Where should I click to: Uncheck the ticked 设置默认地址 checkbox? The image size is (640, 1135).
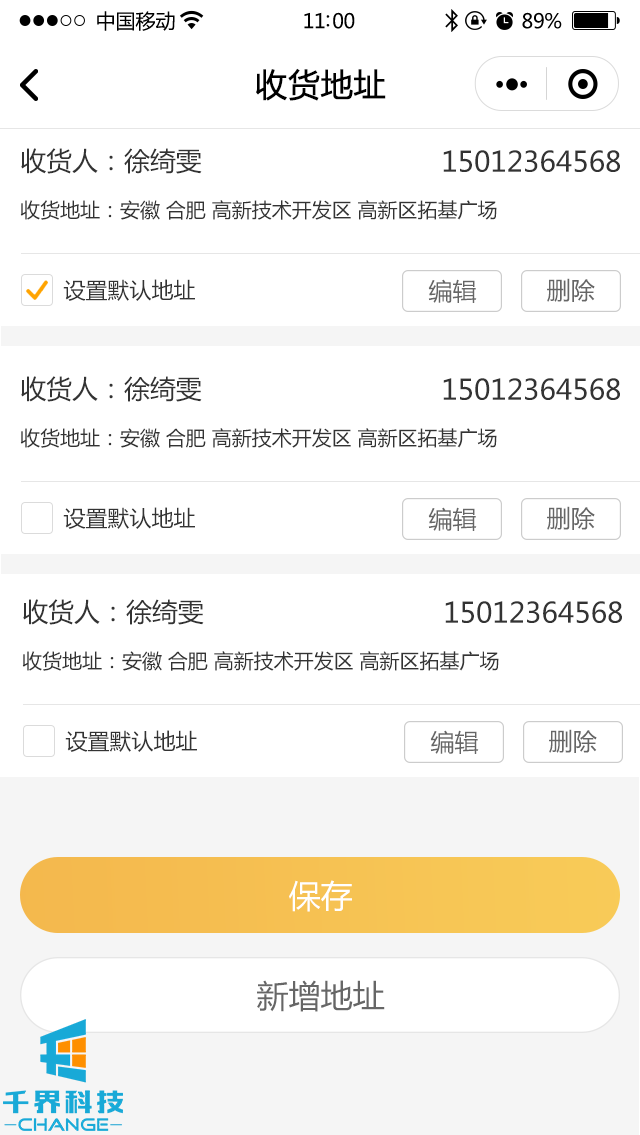(37, 291)
